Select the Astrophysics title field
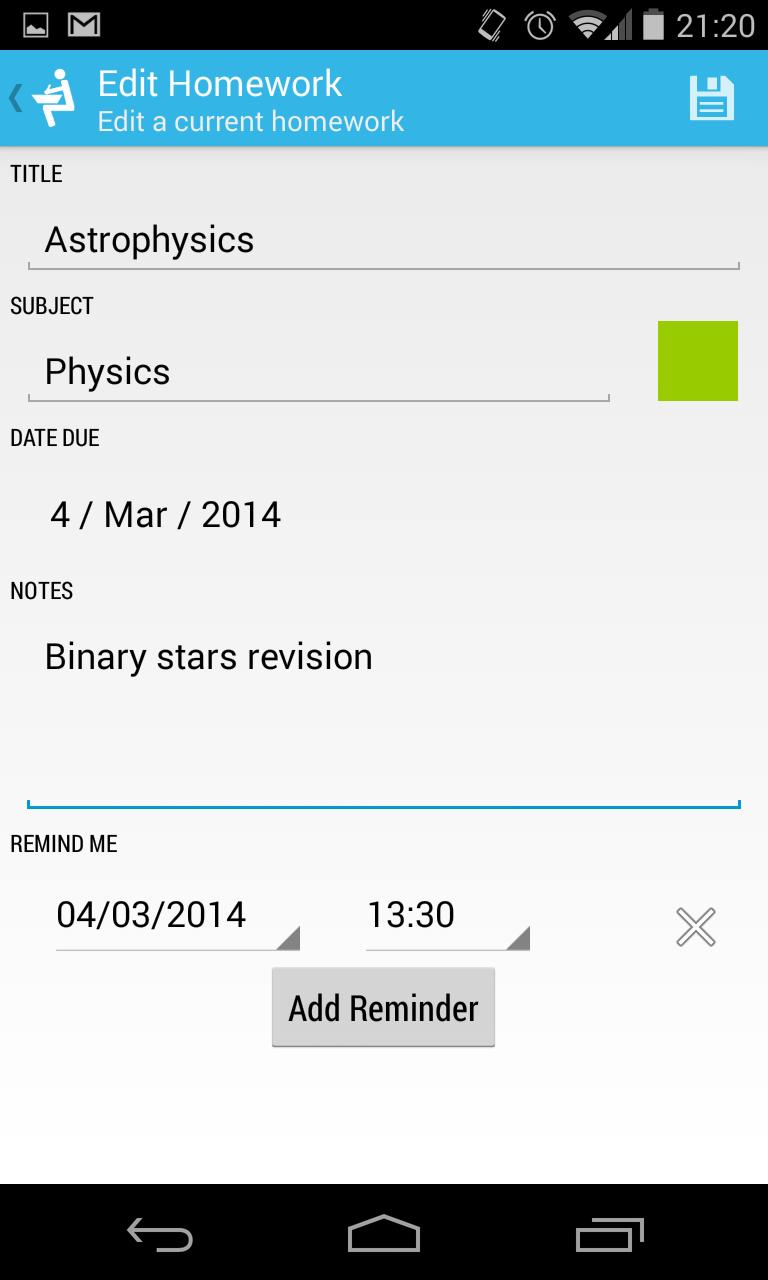This screenshot has height=1280, width=768. tap(383, 240)
